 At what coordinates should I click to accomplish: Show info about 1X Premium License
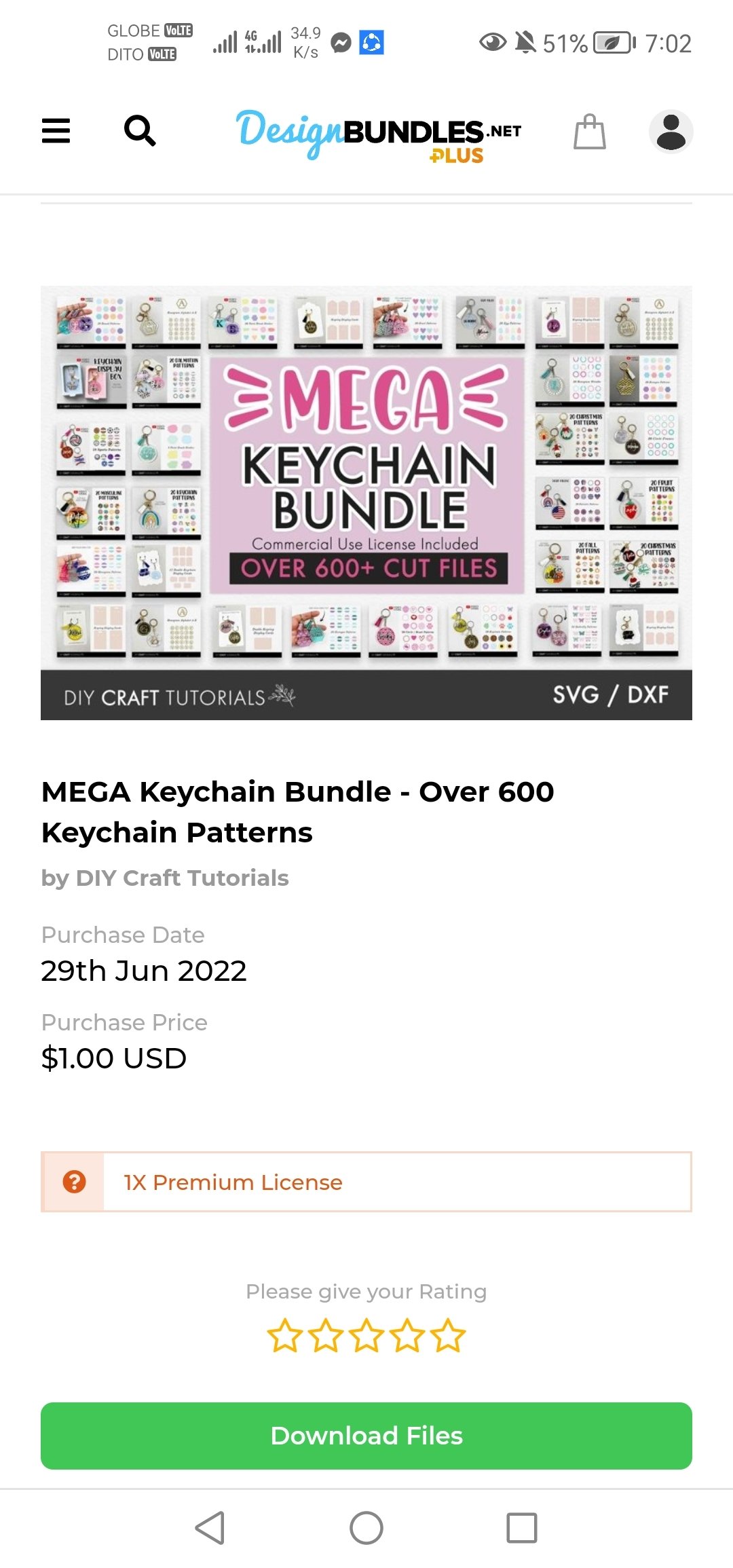point(74,1182)
